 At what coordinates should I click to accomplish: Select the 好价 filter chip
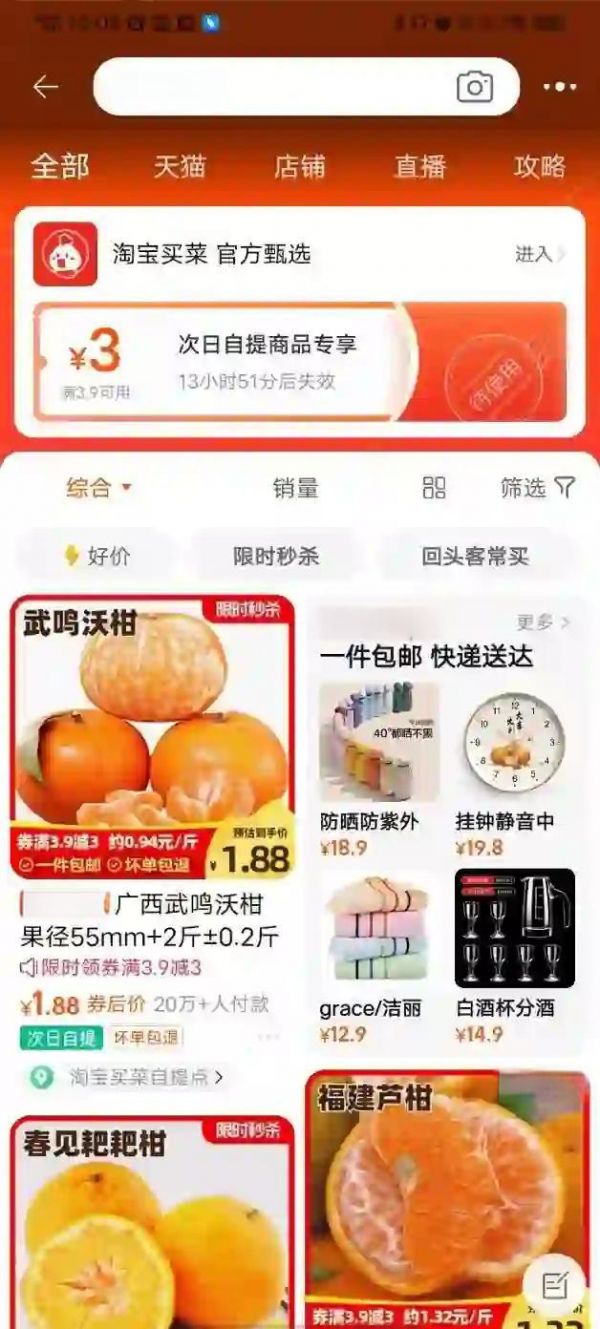[97, 556]
